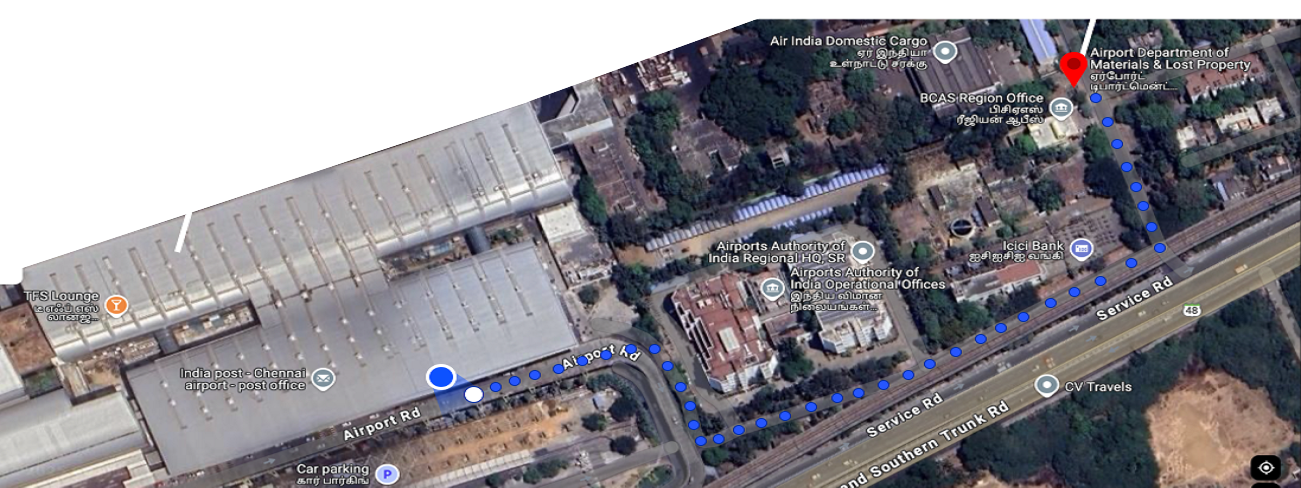Open the TFS Lounge marker
The width and height of the screenshot is (1301, 488).
116,304
